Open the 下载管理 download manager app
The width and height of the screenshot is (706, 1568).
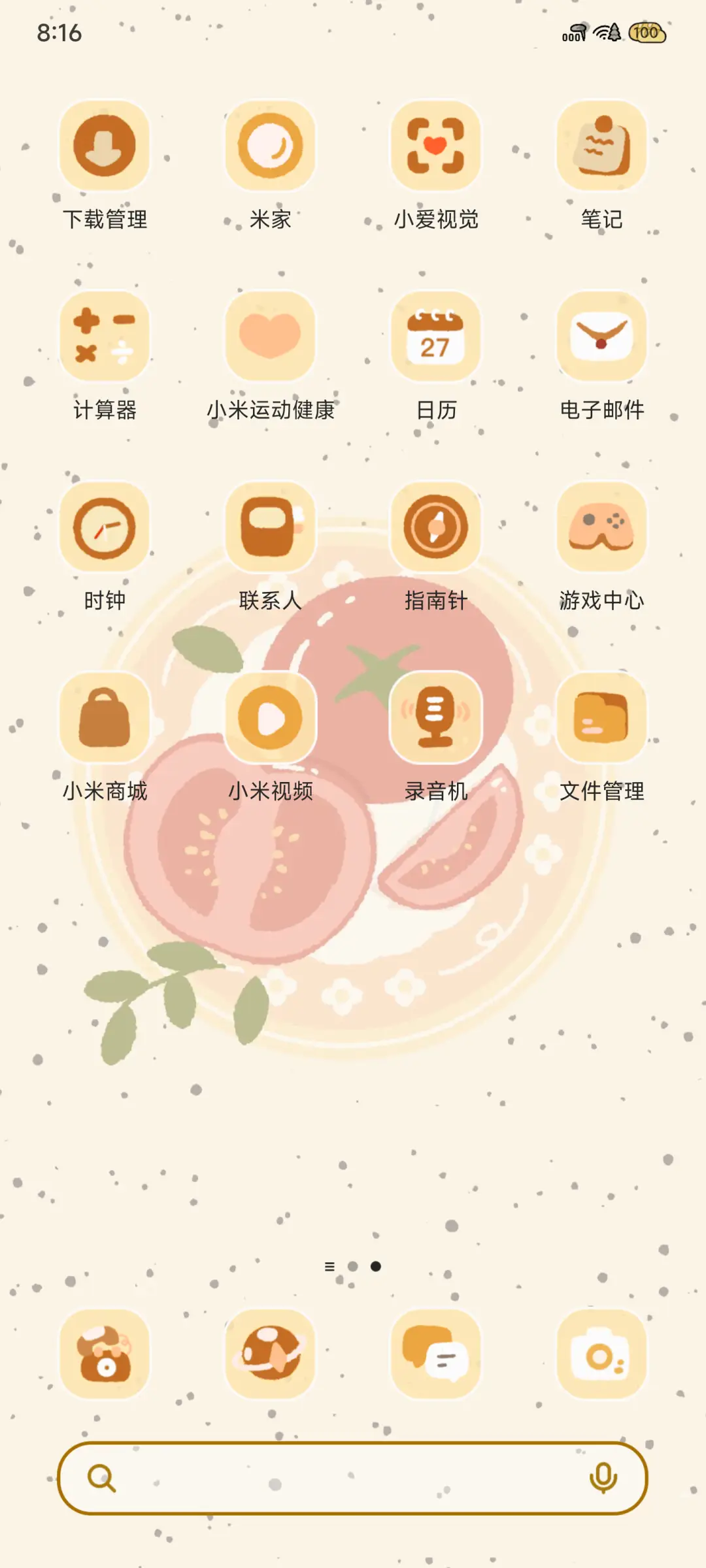point(105,146)
